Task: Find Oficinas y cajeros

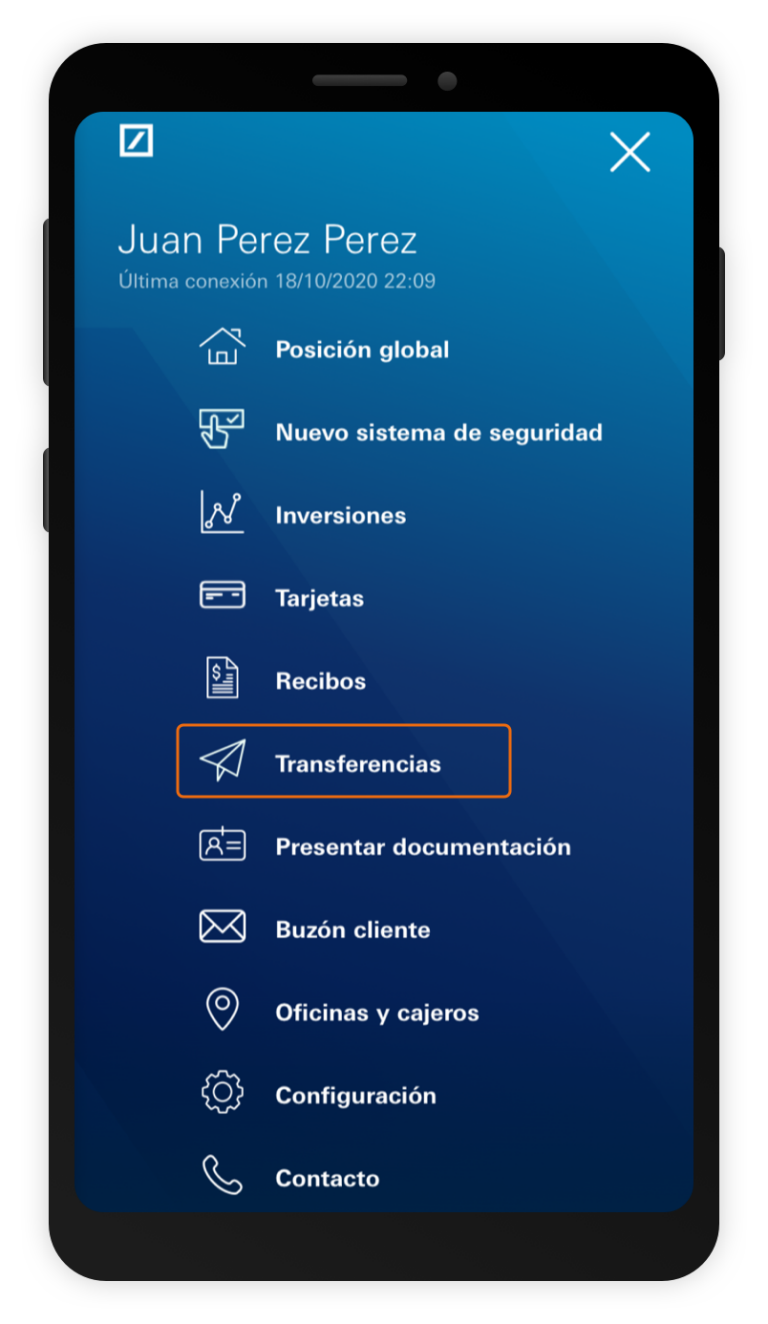Action: [376, 1013]
